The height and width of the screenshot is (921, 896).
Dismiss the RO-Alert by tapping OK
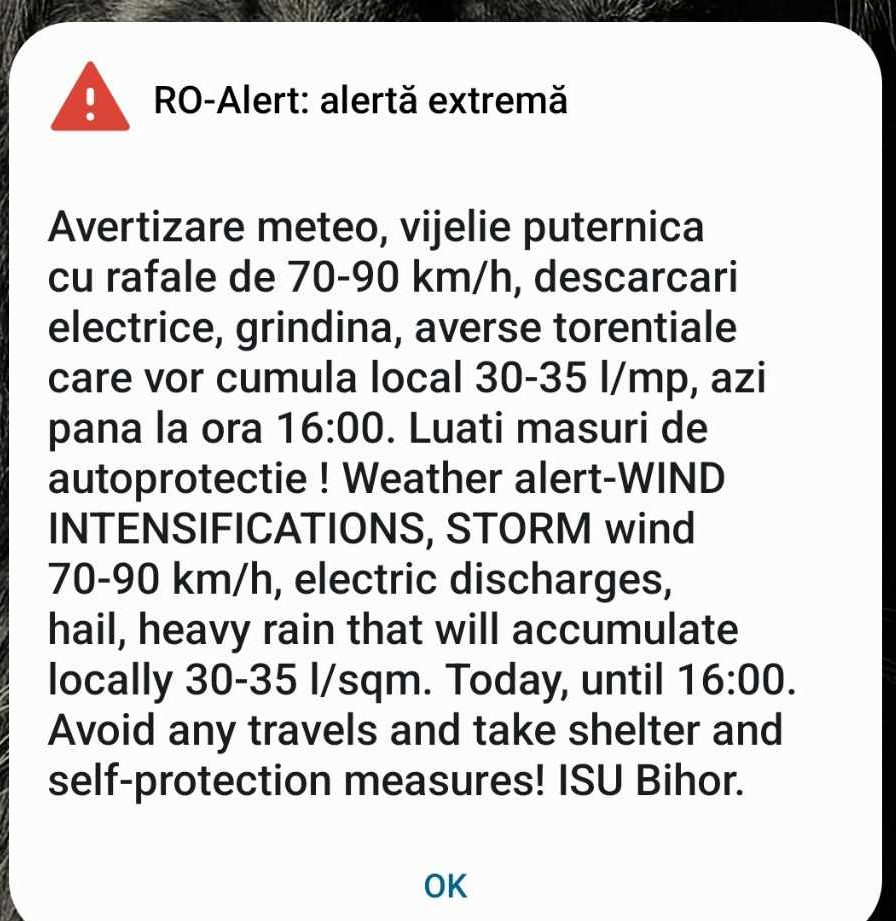[x=446, y=885]
